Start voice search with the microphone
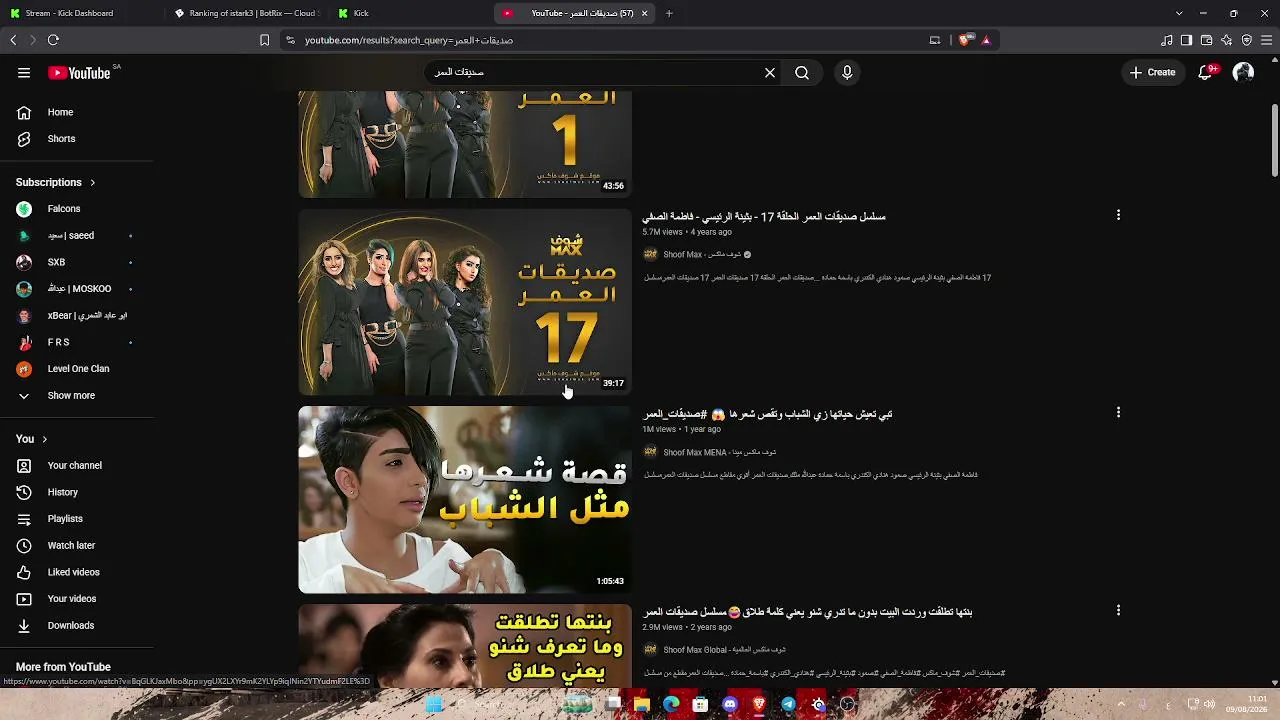Screen dimensions: 1280x720 point(847,72)
